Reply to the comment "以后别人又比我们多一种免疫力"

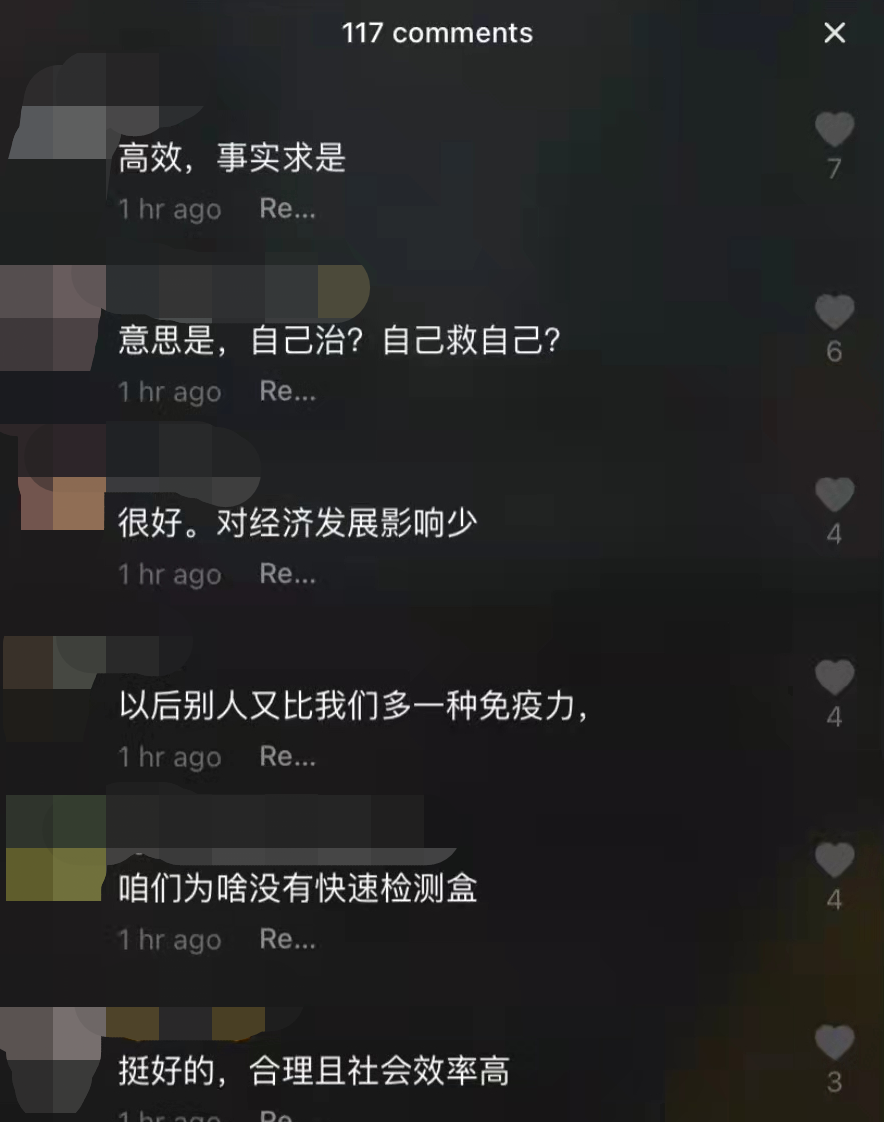tap(287, 757)
